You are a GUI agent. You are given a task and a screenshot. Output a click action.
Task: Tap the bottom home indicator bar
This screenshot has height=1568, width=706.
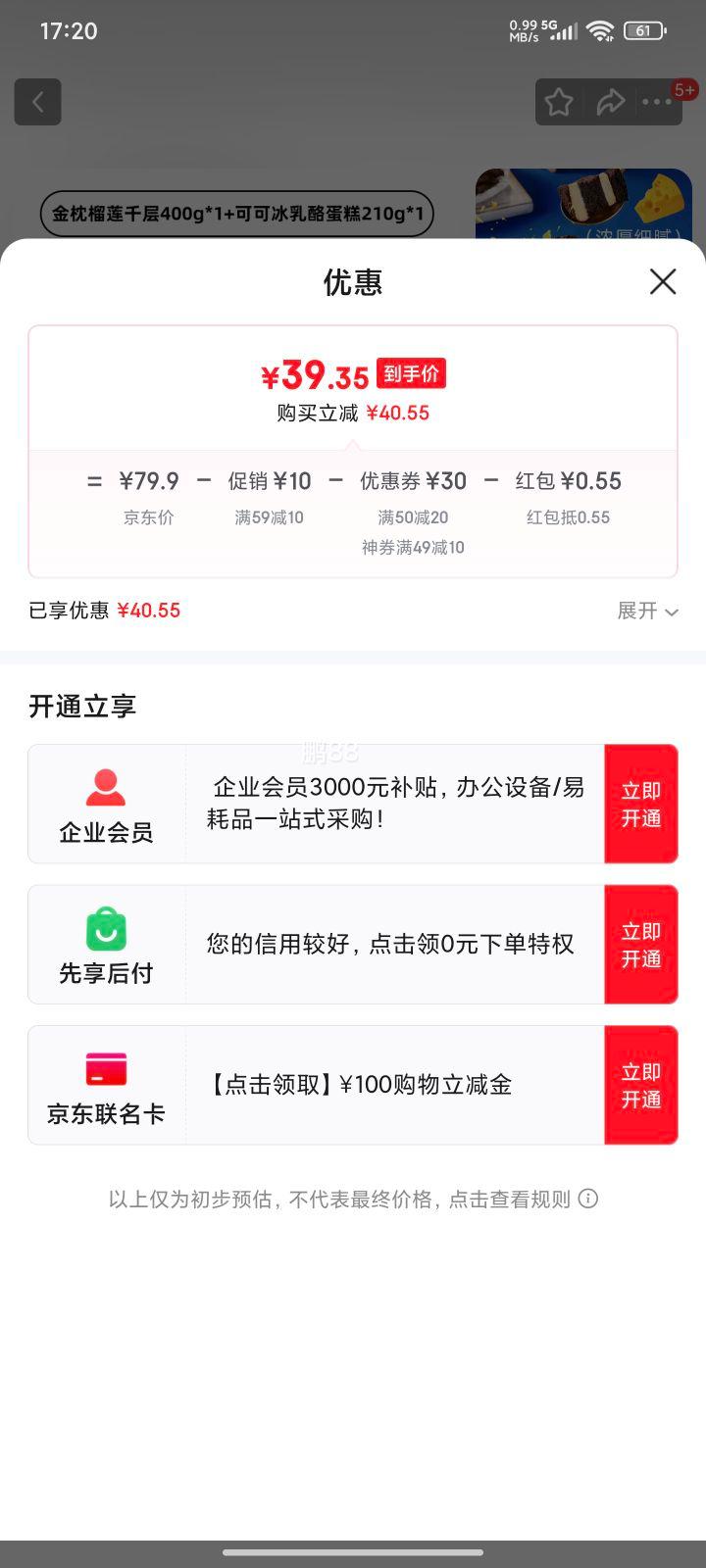coord(353,1553)
